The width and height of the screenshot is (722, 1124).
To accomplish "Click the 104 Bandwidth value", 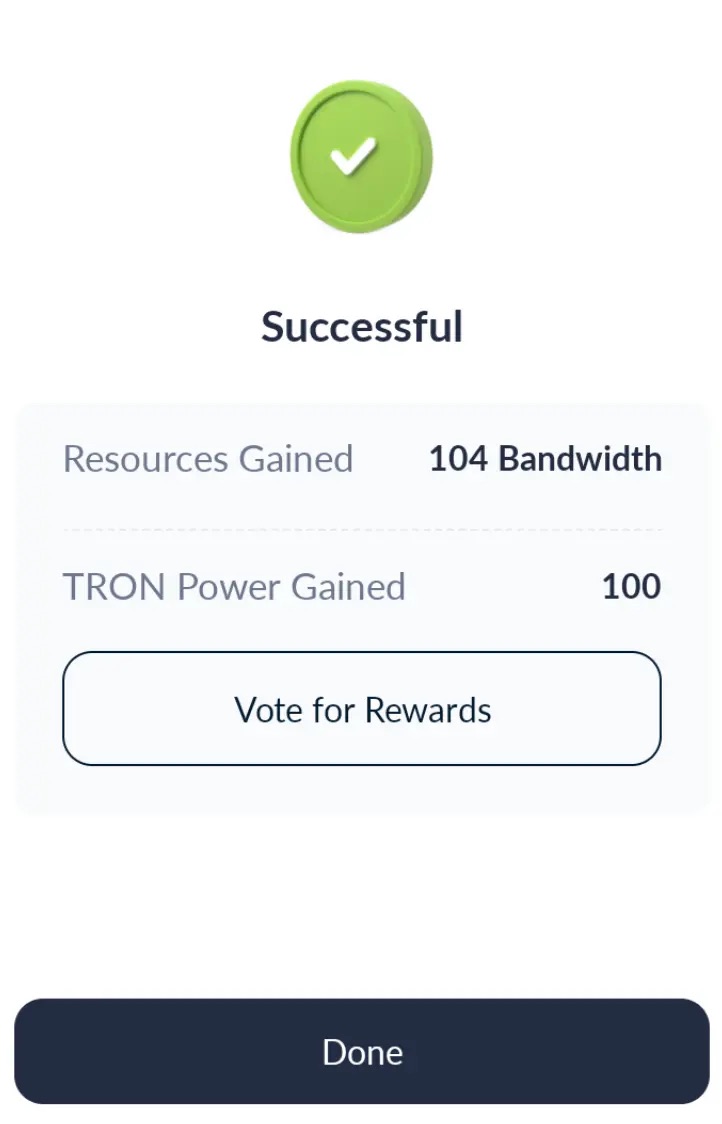I will 546,459.
